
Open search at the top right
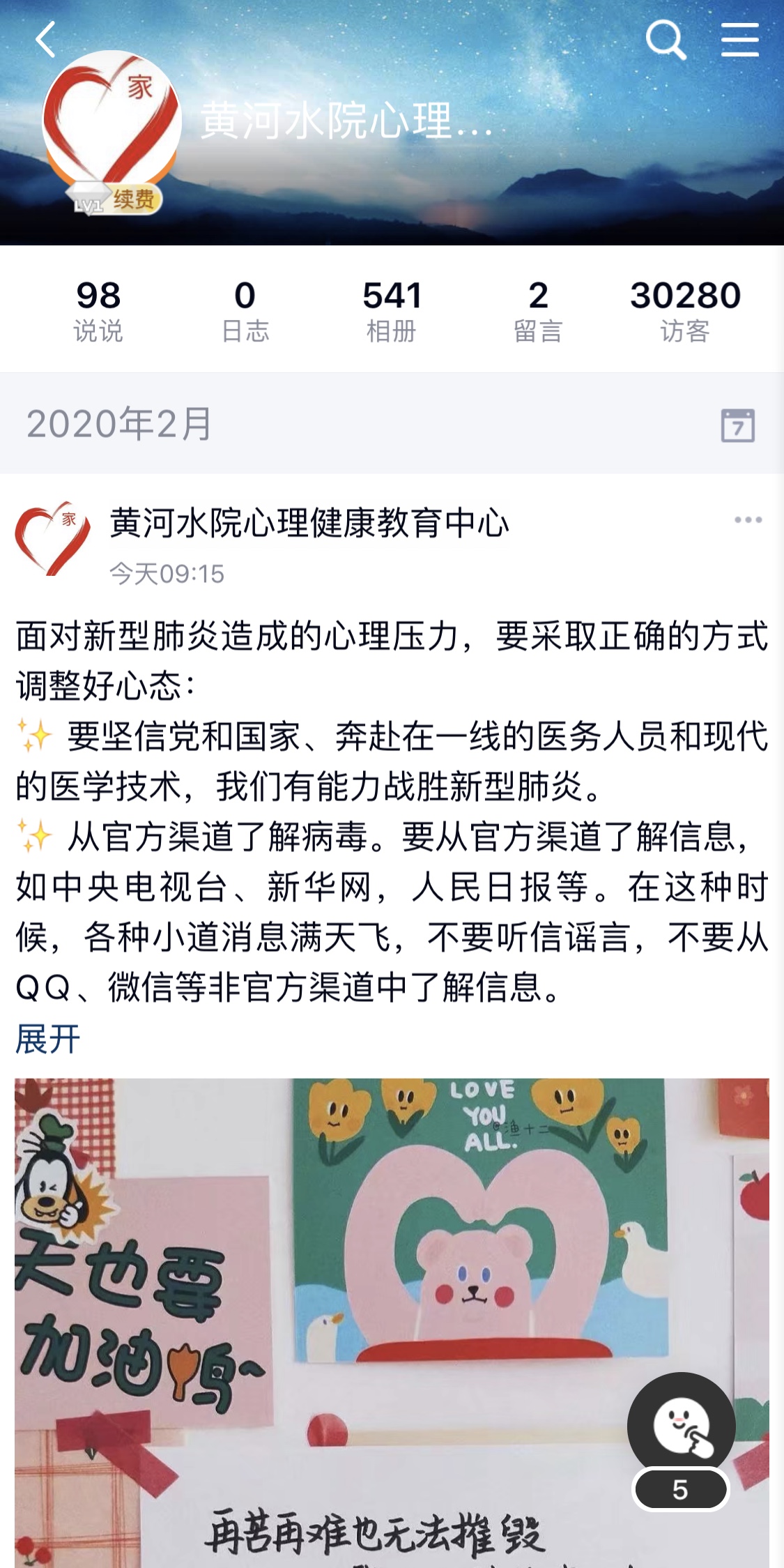coord(666,39)
